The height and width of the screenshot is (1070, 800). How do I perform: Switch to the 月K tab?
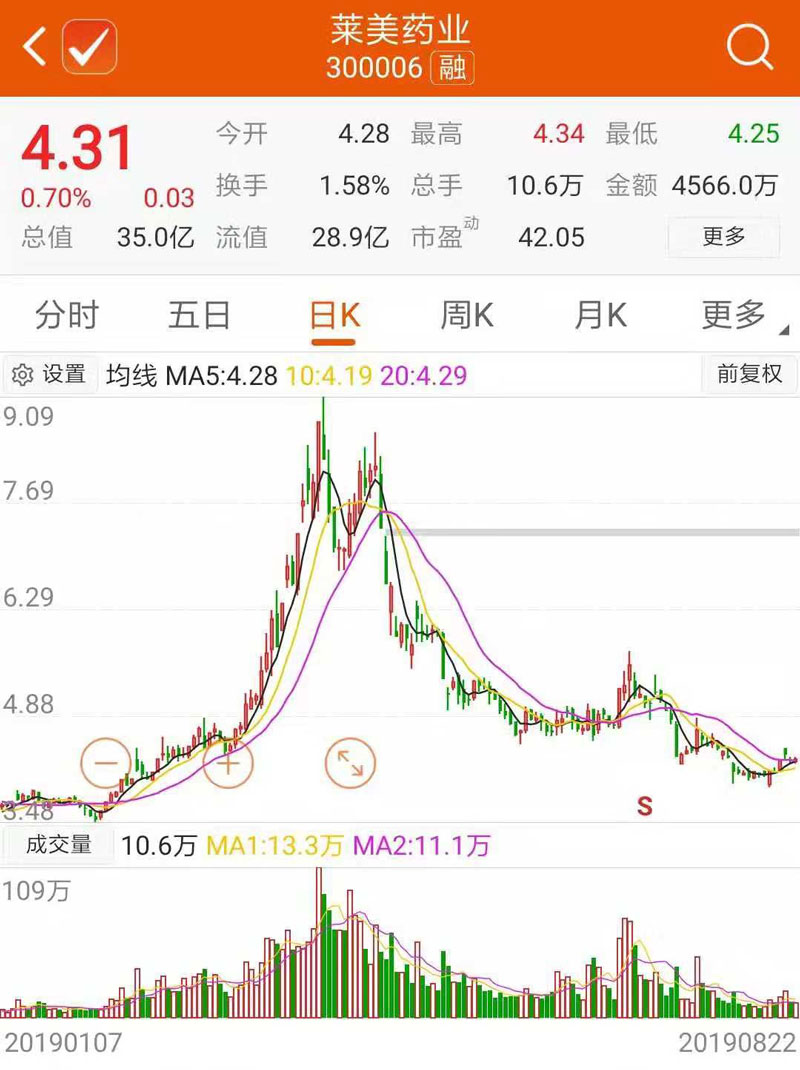coord(600,316)
